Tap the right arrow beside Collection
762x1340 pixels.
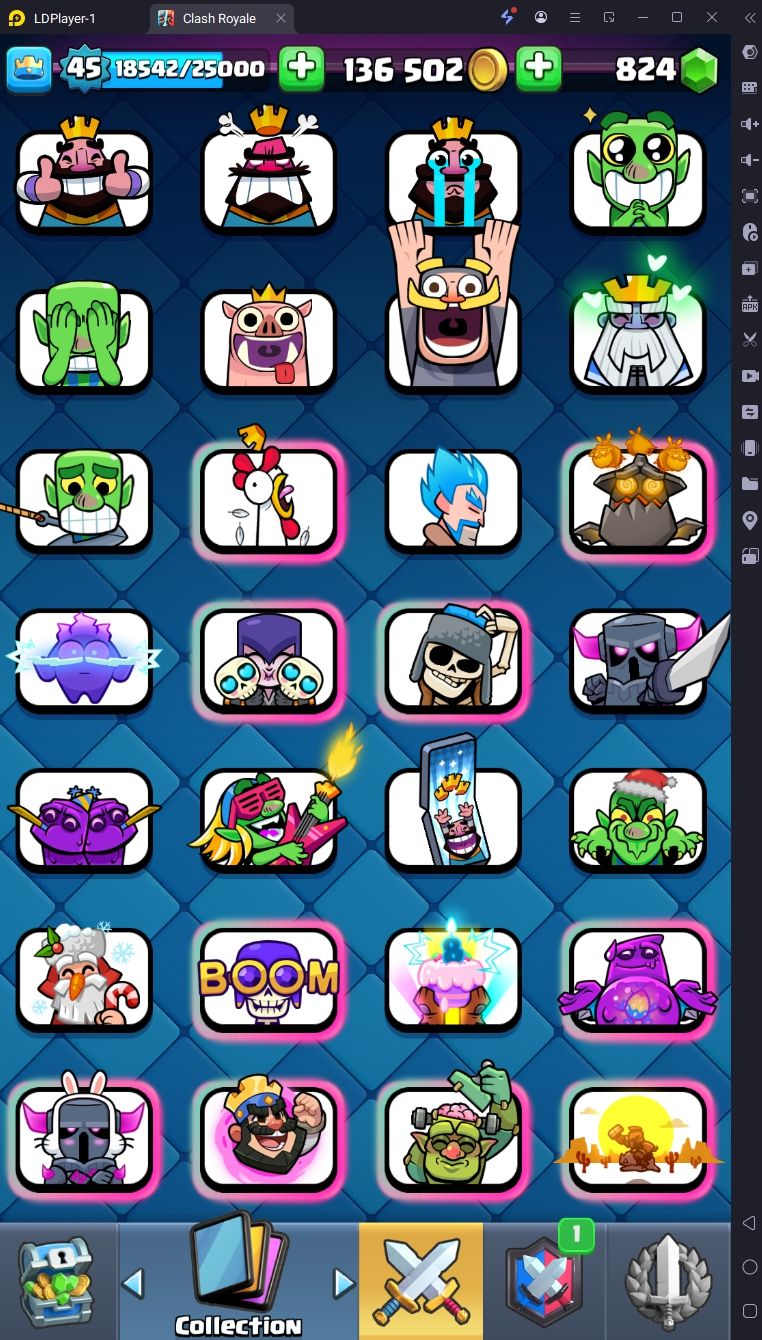pyautogui.click(x=344, y=1283)
